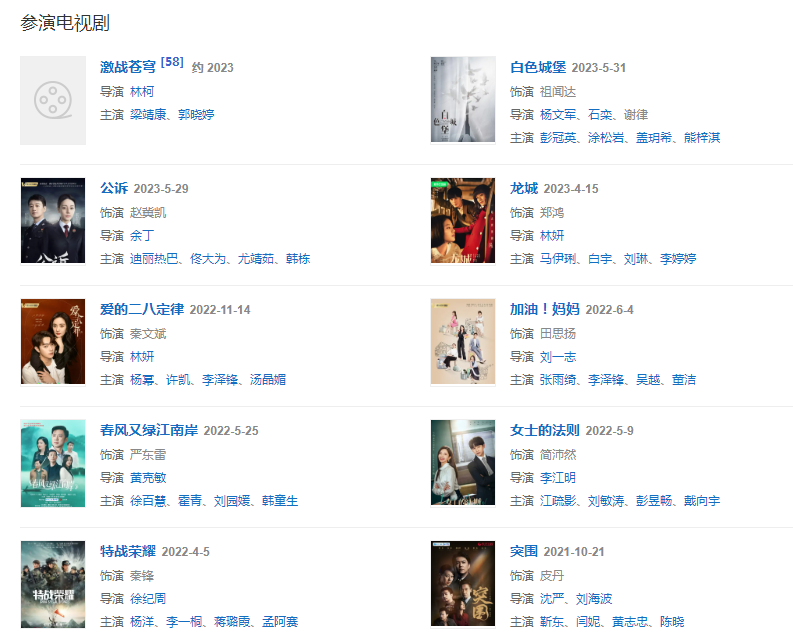The height and width of the screenshot is (639, 793).
Task: Open the 女士的法则 title link
Action: [545, 430]
